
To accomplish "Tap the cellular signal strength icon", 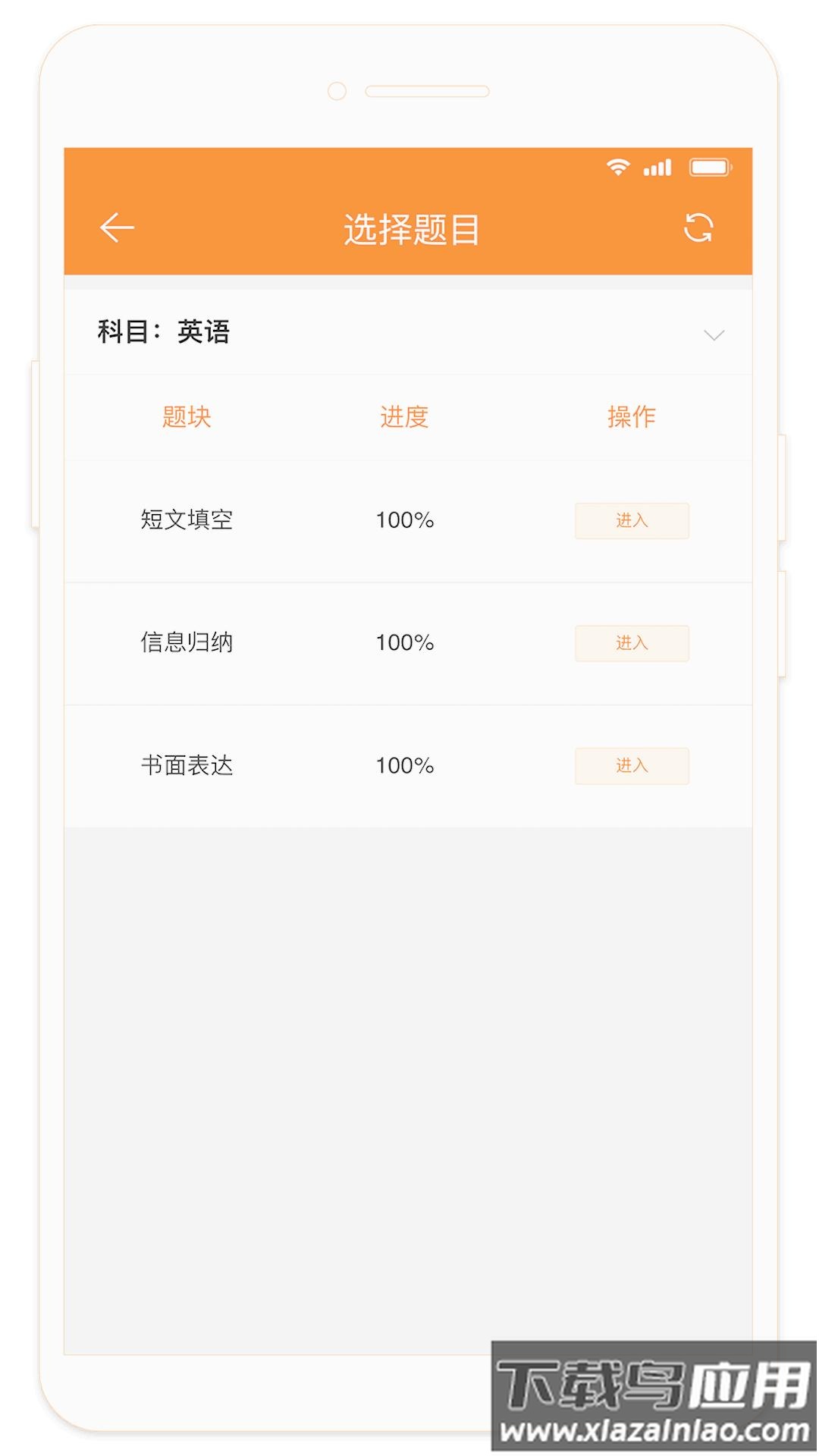I will pyautogui.click(x=658, y=167).
